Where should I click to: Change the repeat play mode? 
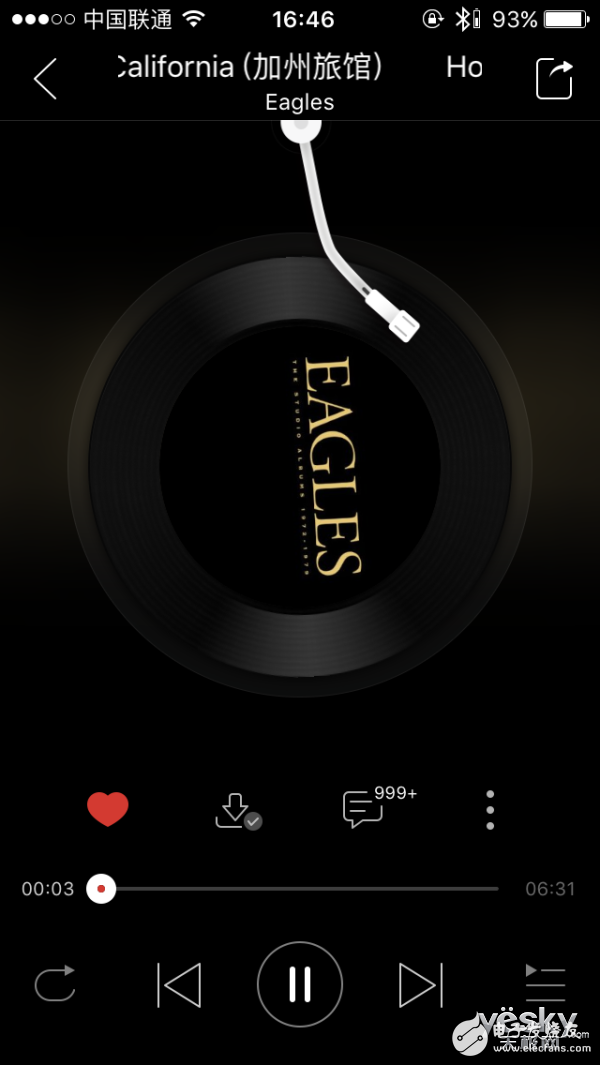[x=55, y=983]
